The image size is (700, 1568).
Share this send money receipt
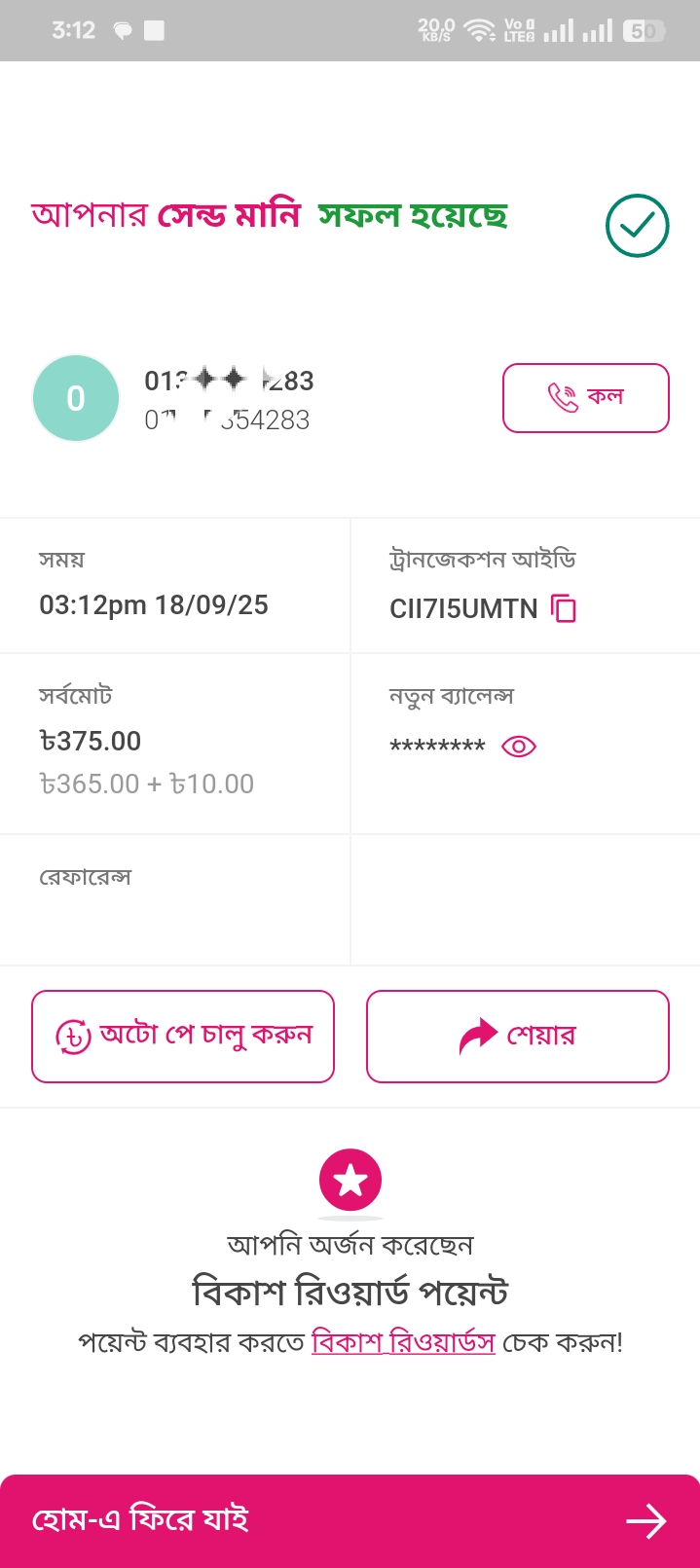click(x=517, y=1036)
